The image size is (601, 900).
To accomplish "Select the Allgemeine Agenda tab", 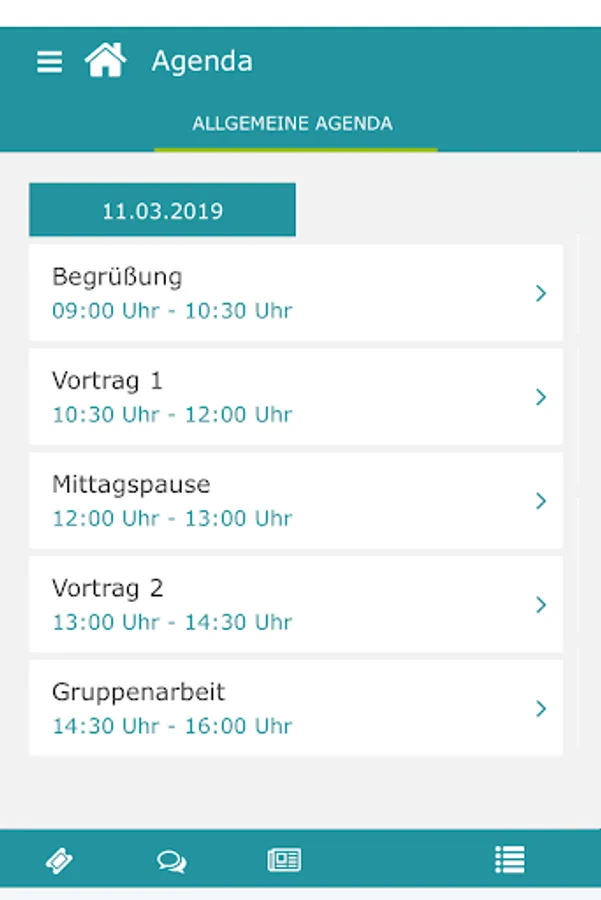I will pos(292,125).
